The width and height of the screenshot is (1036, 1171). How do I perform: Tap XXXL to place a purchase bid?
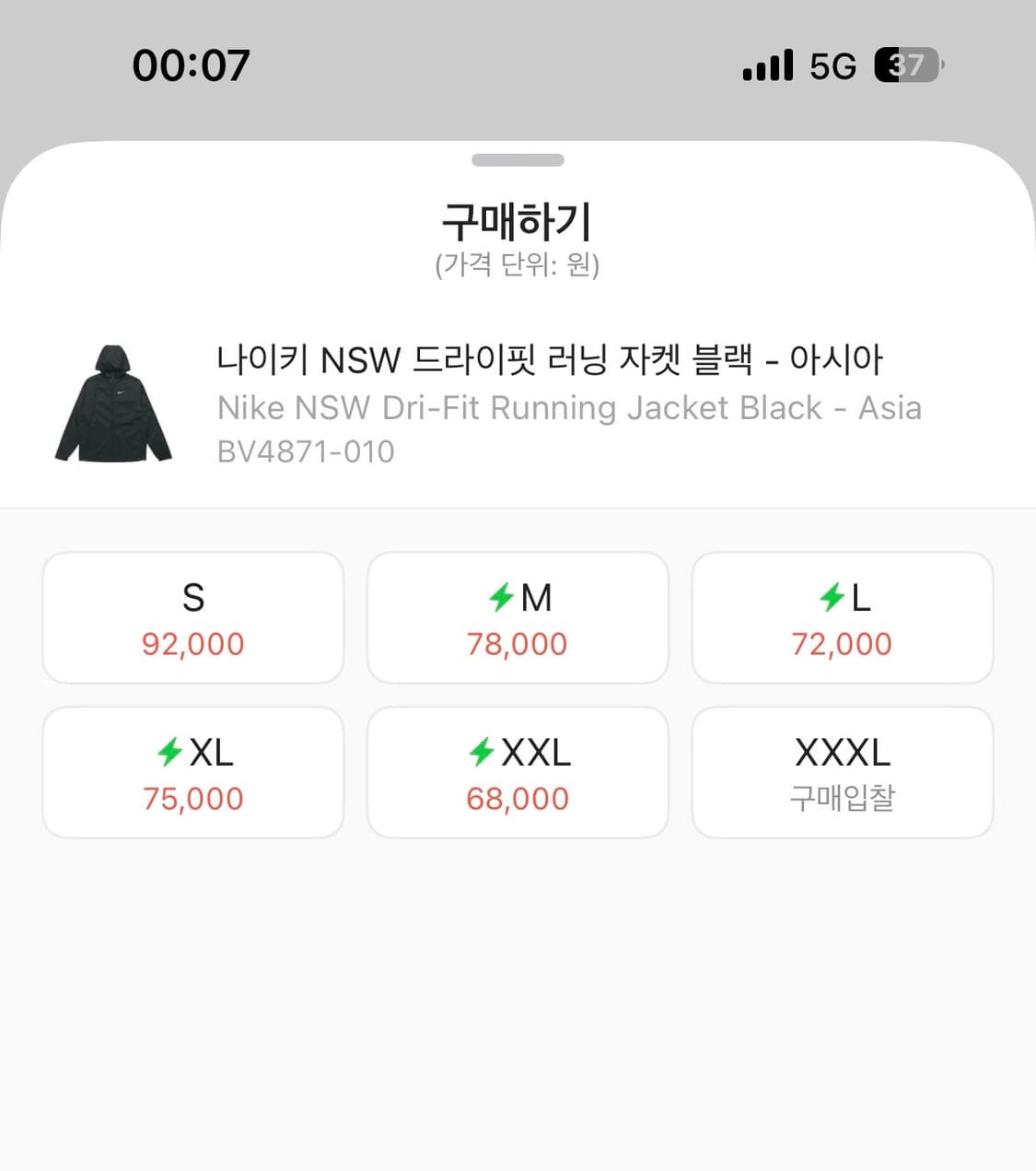[x=843, y=772]
